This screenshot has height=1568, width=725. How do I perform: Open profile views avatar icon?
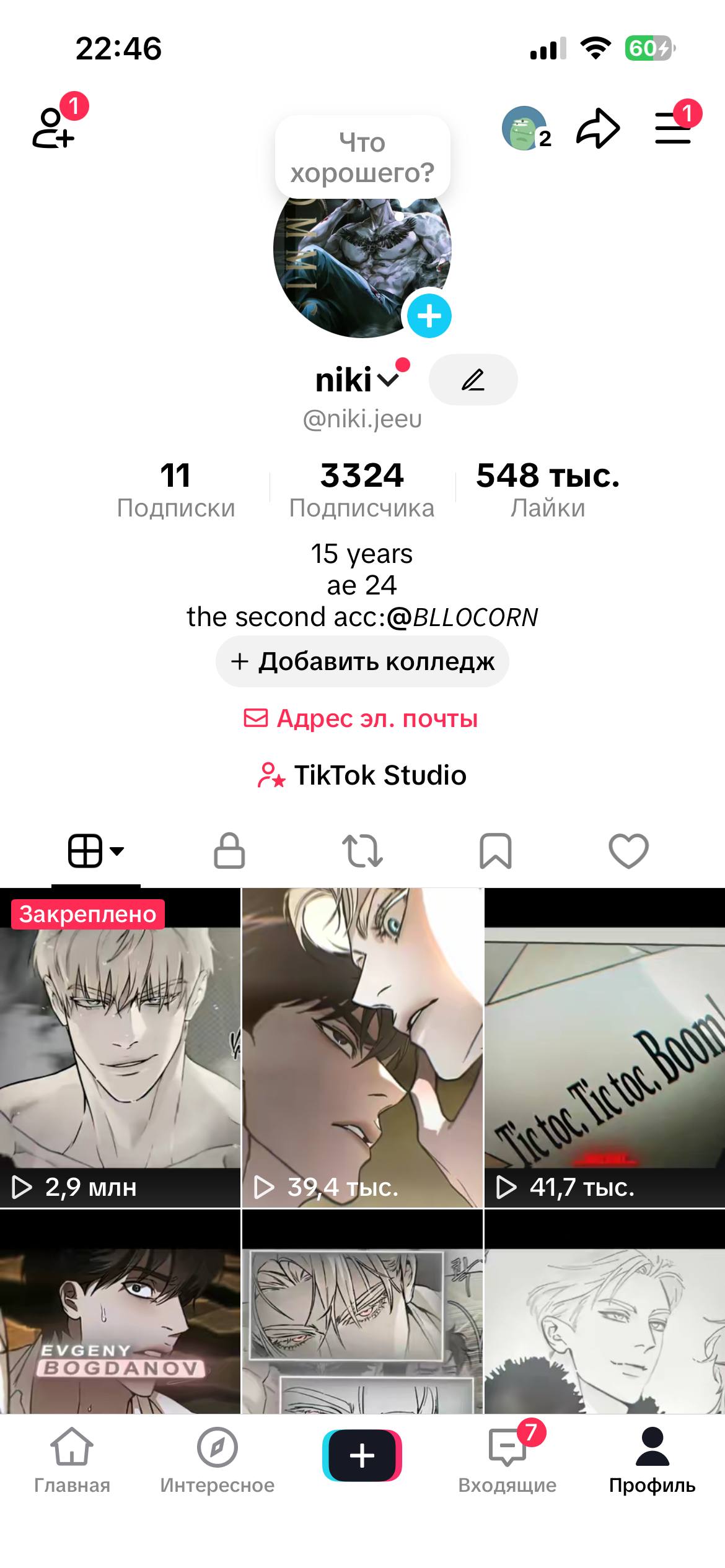pos(525,129)
